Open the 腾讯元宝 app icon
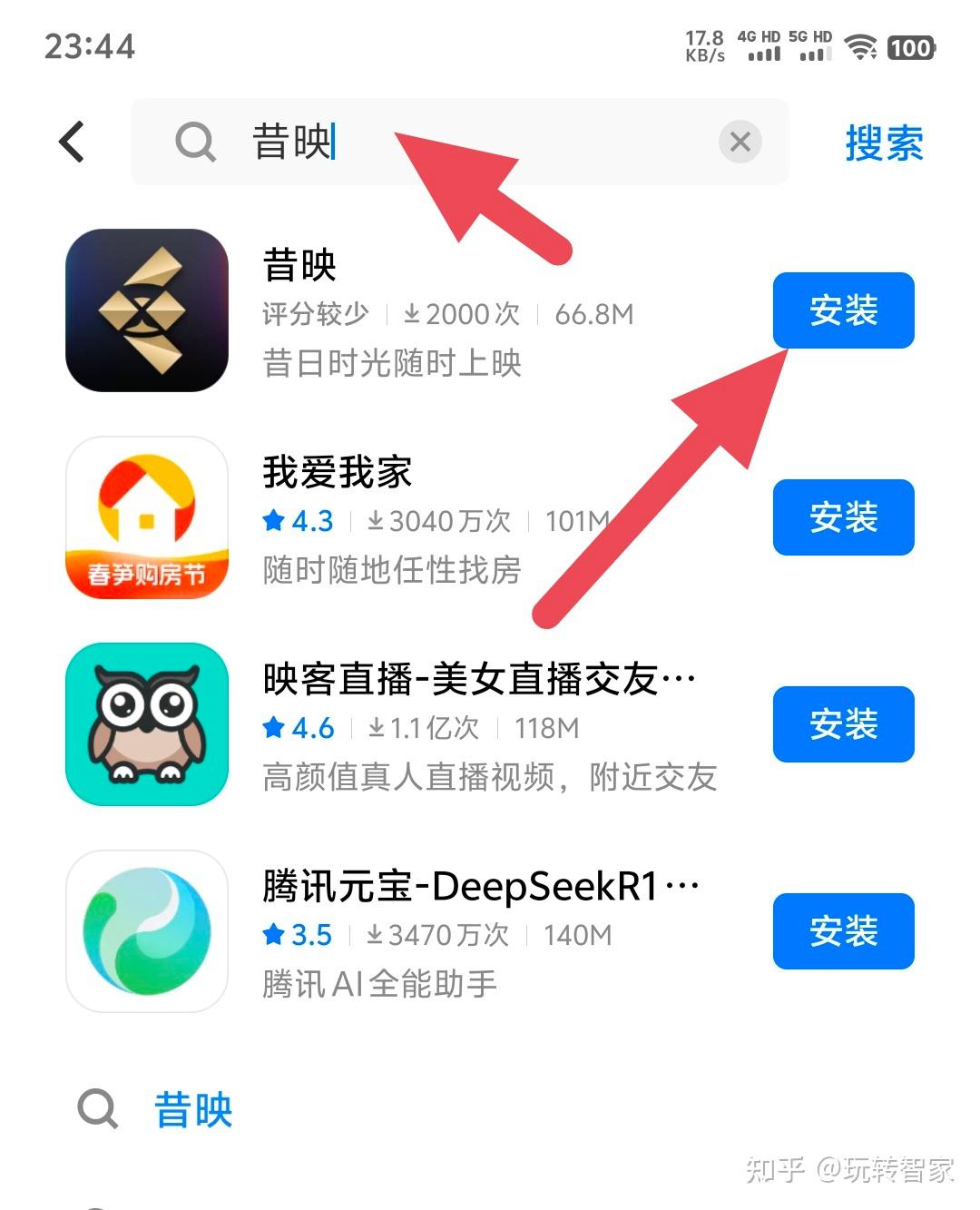Image resolution: width=980 pixels, height=1210 pixels. click(146, 931)
